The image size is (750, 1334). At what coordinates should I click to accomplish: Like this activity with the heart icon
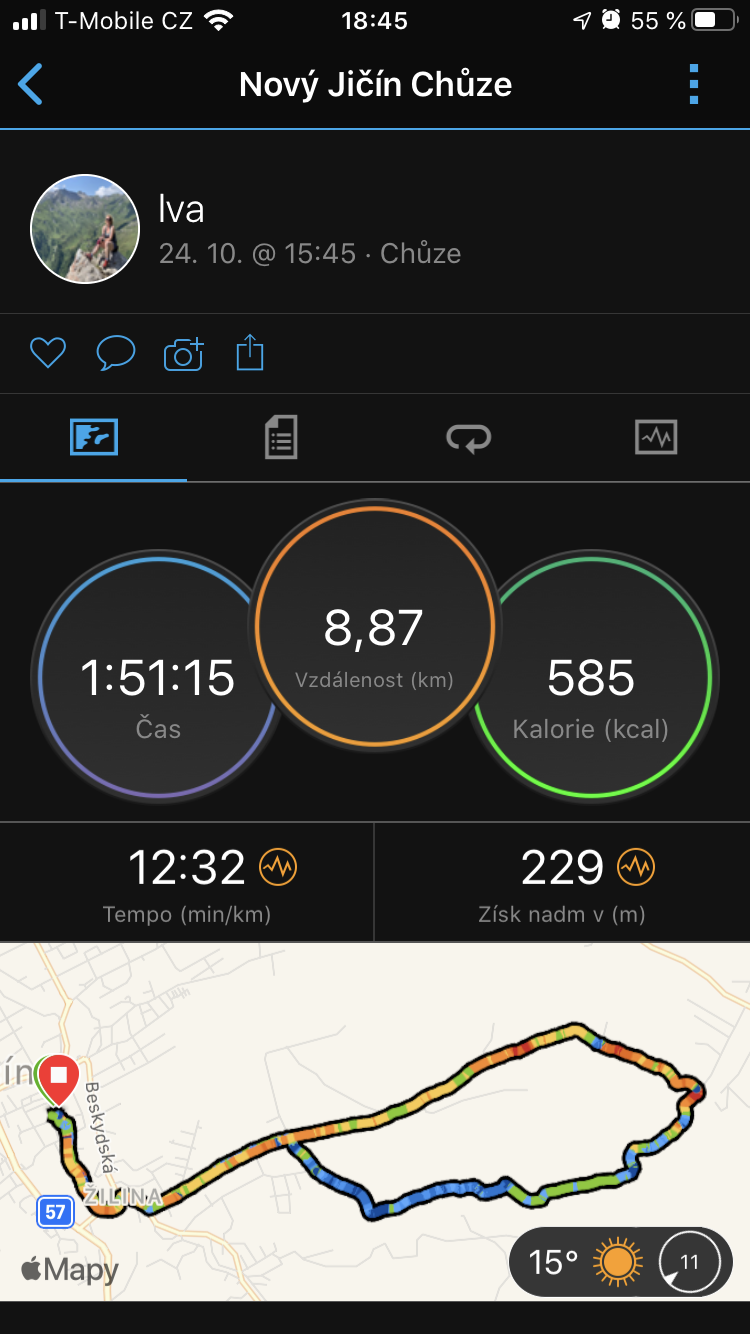point(48,353)
